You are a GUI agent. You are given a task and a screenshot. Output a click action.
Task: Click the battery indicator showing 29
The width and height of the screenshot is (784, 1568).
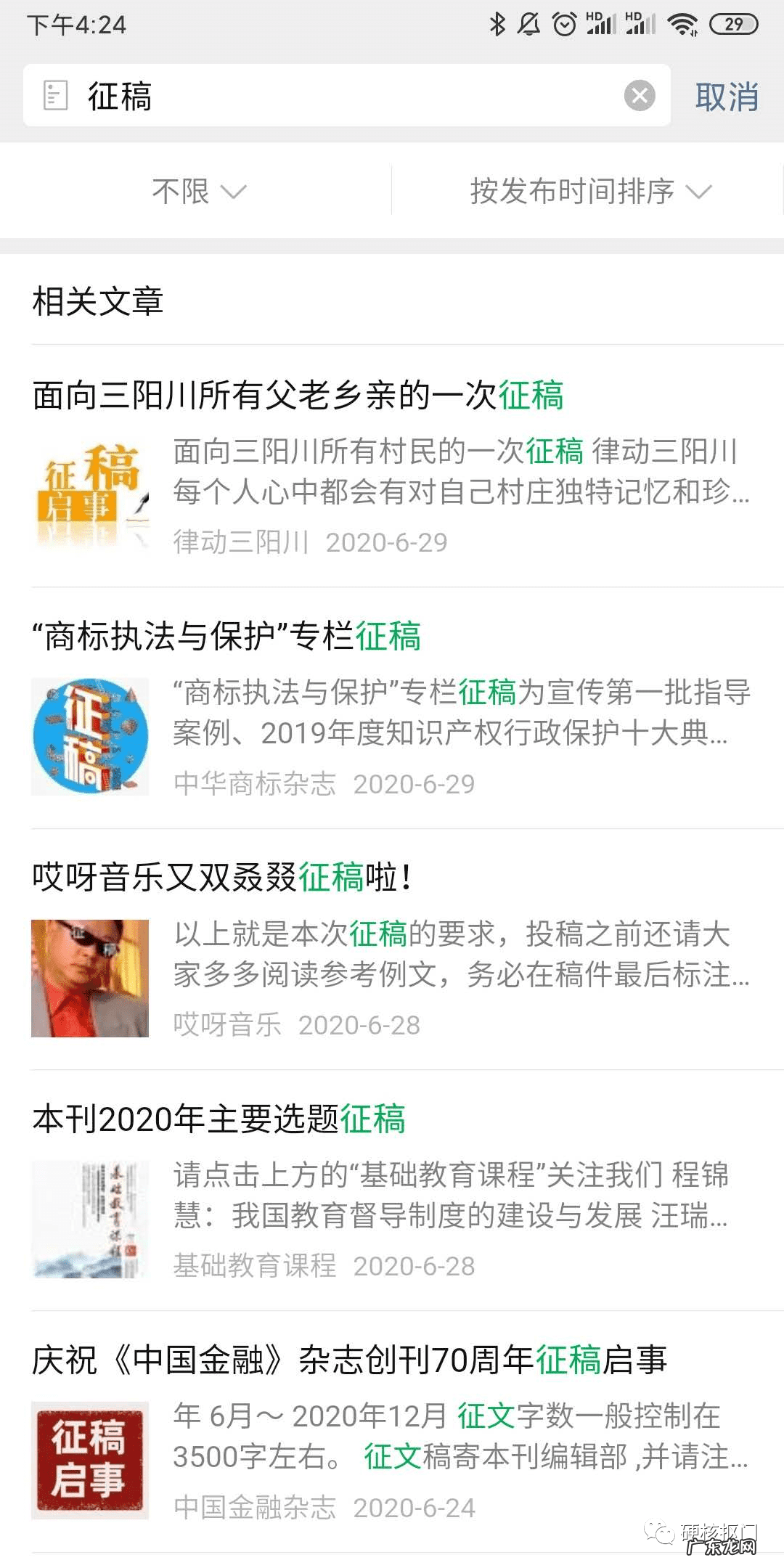735,23
